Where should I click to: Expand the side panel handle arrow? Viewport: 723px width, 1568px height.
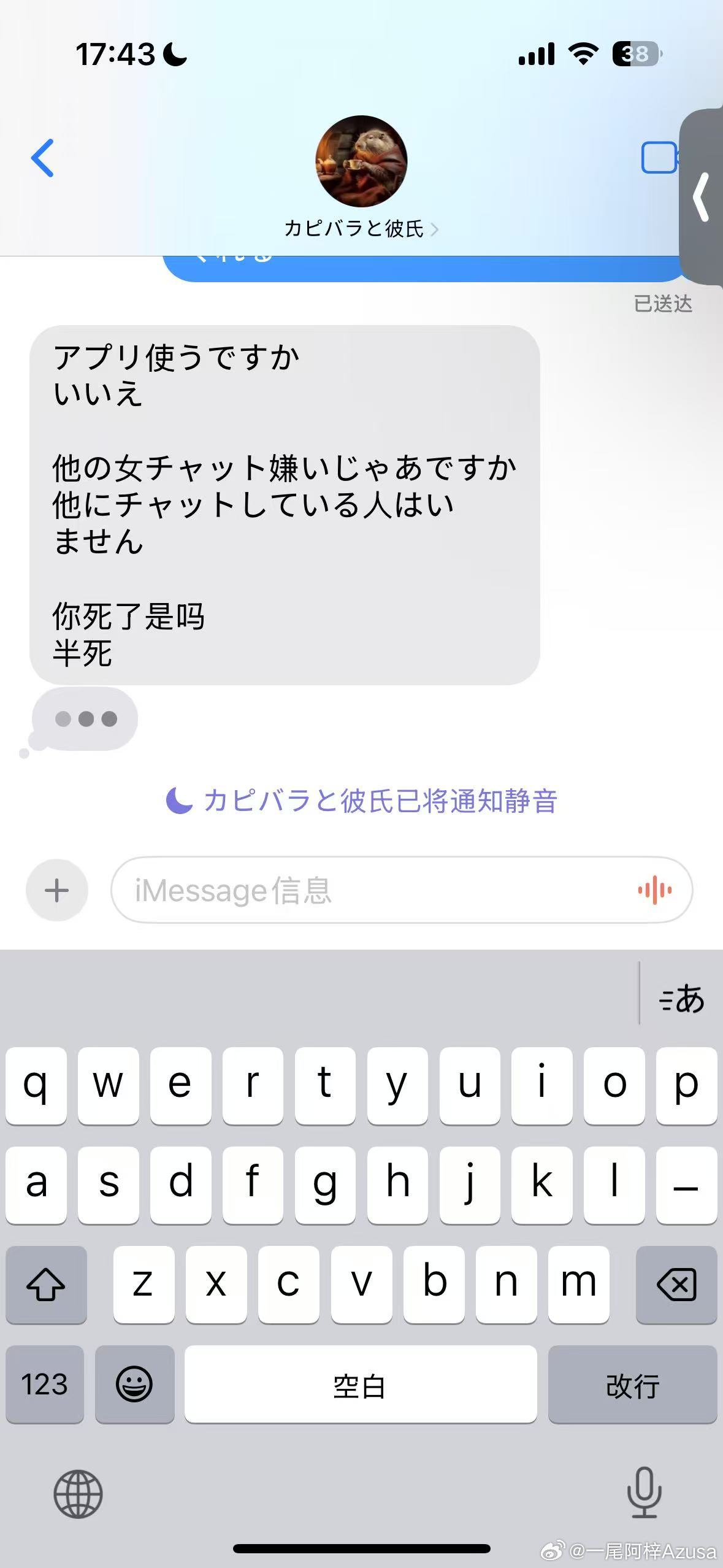(702, 198)
